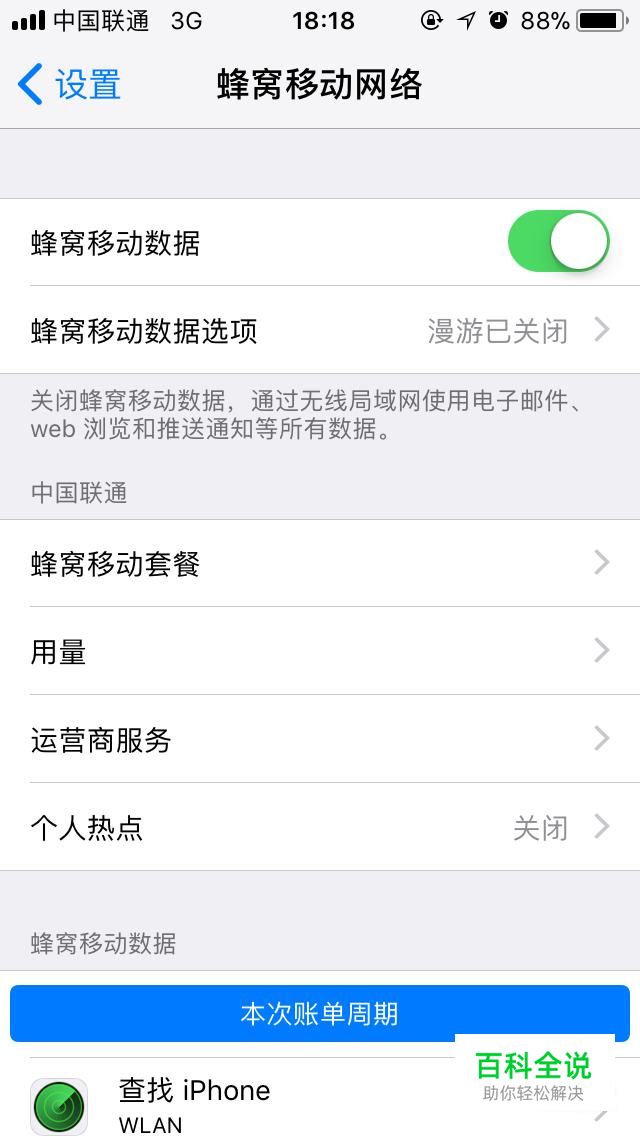Select 本次账单周期 button
The height and width of the screenshot is (1136, 640).
(x=320, y=1013)
